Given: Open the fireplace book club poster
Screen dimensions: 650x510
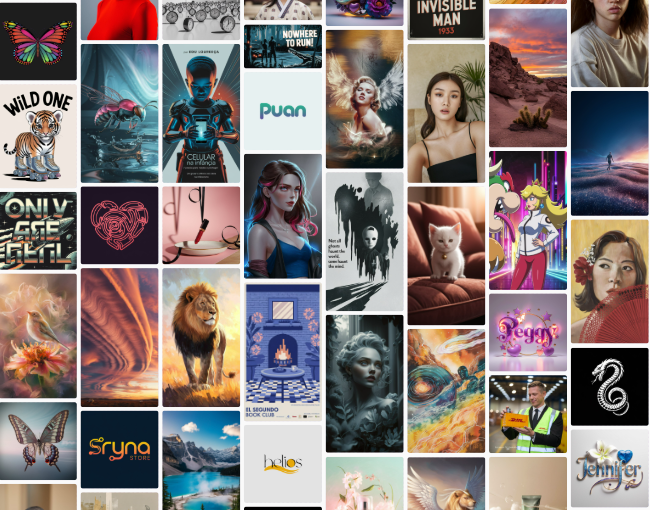Looking at the screenshot, I should point(283,350).
